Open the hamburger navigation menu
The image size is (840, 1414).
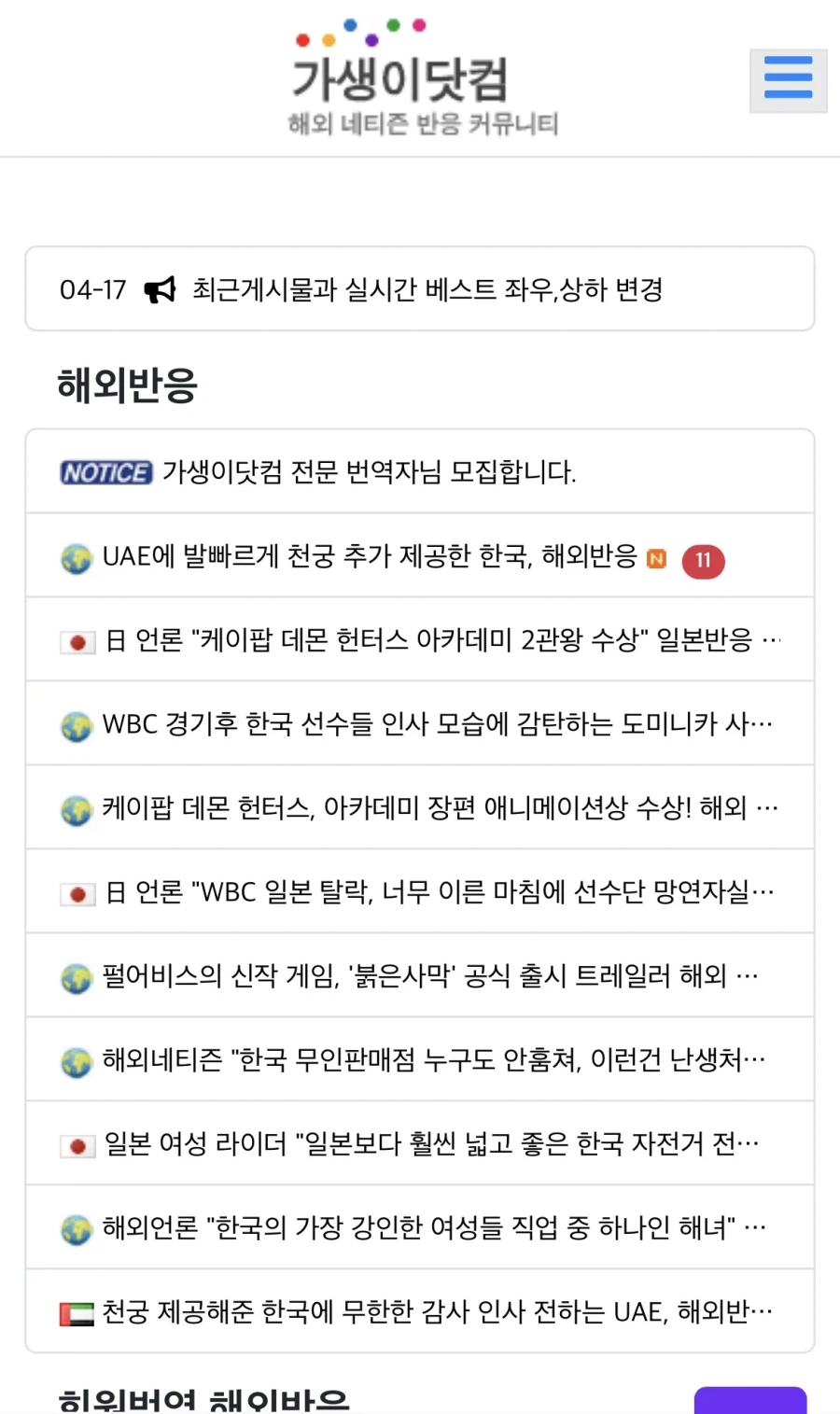click(x=788, y=79)
